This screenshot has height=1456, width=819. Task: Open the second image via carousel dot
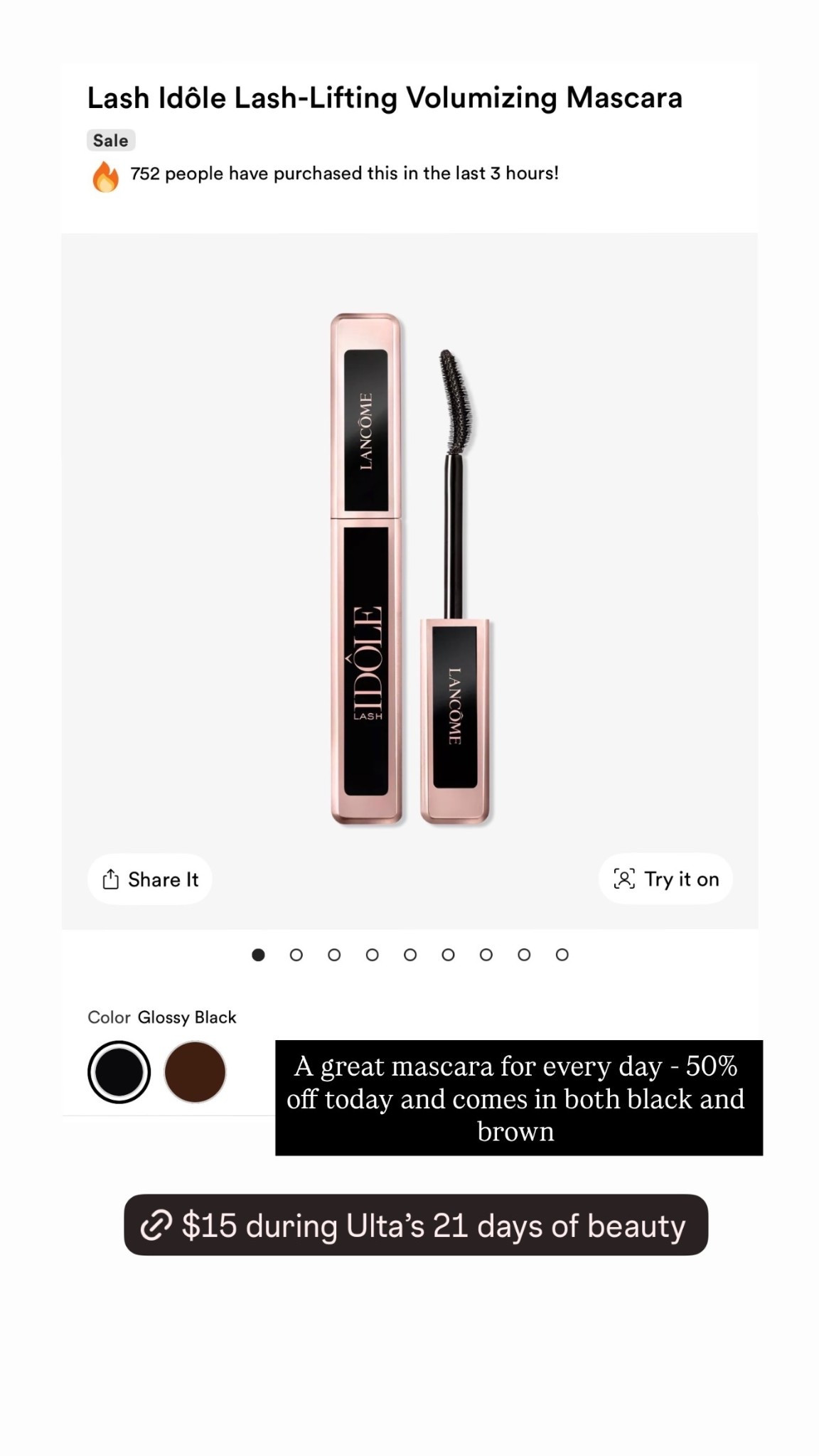(294, 954)
